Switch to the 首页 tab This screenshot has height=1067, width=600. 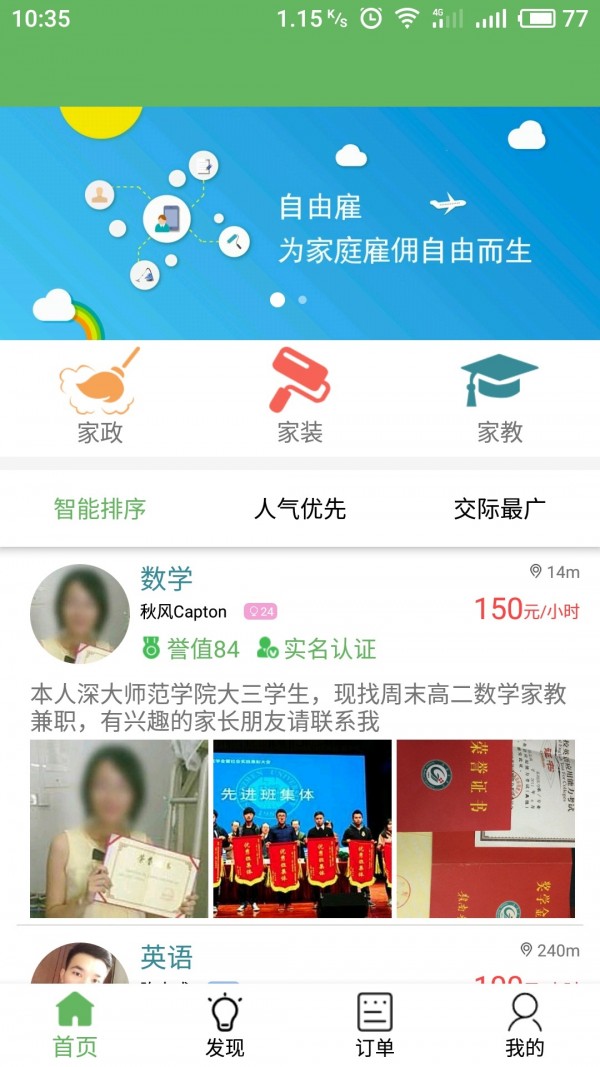click(75, 1025)
